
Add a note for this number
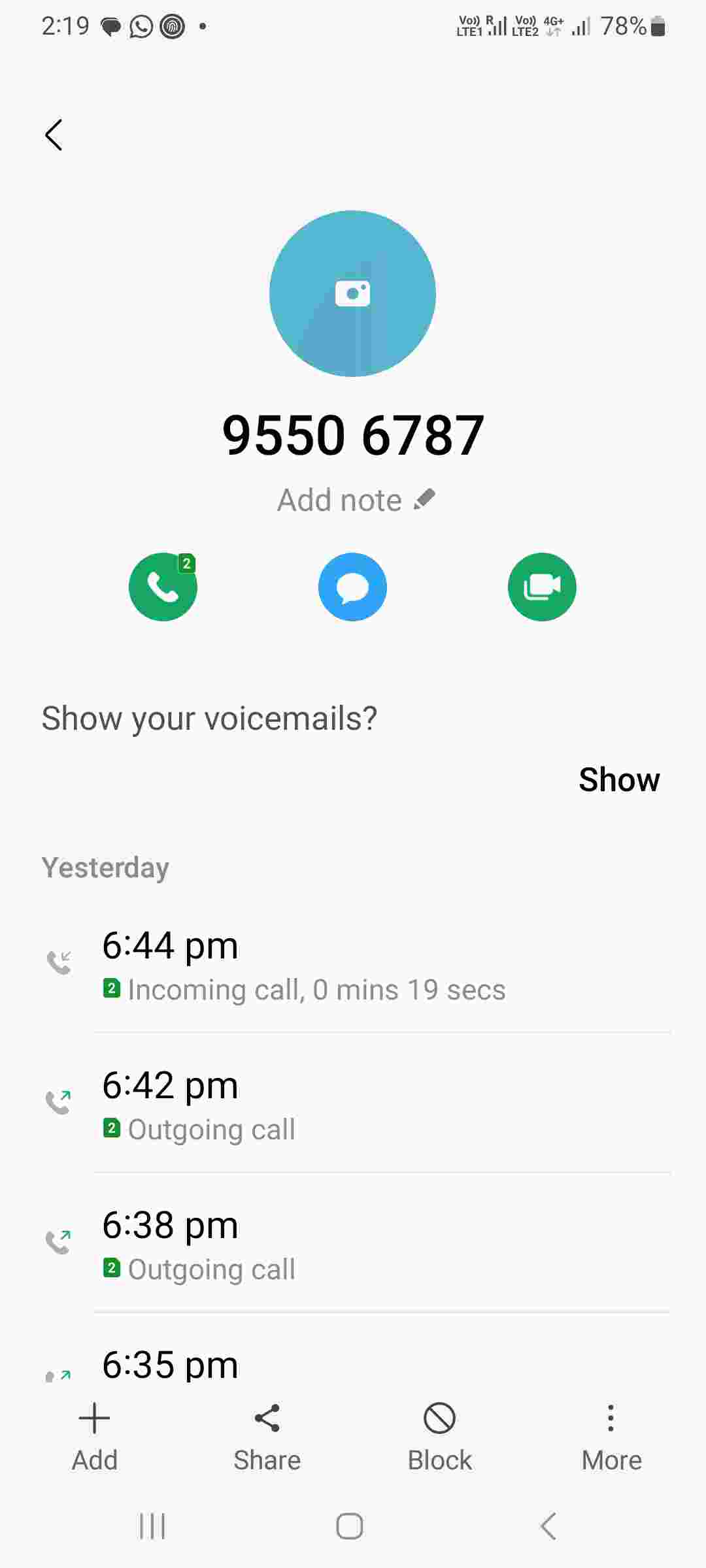tap(355, 500)
